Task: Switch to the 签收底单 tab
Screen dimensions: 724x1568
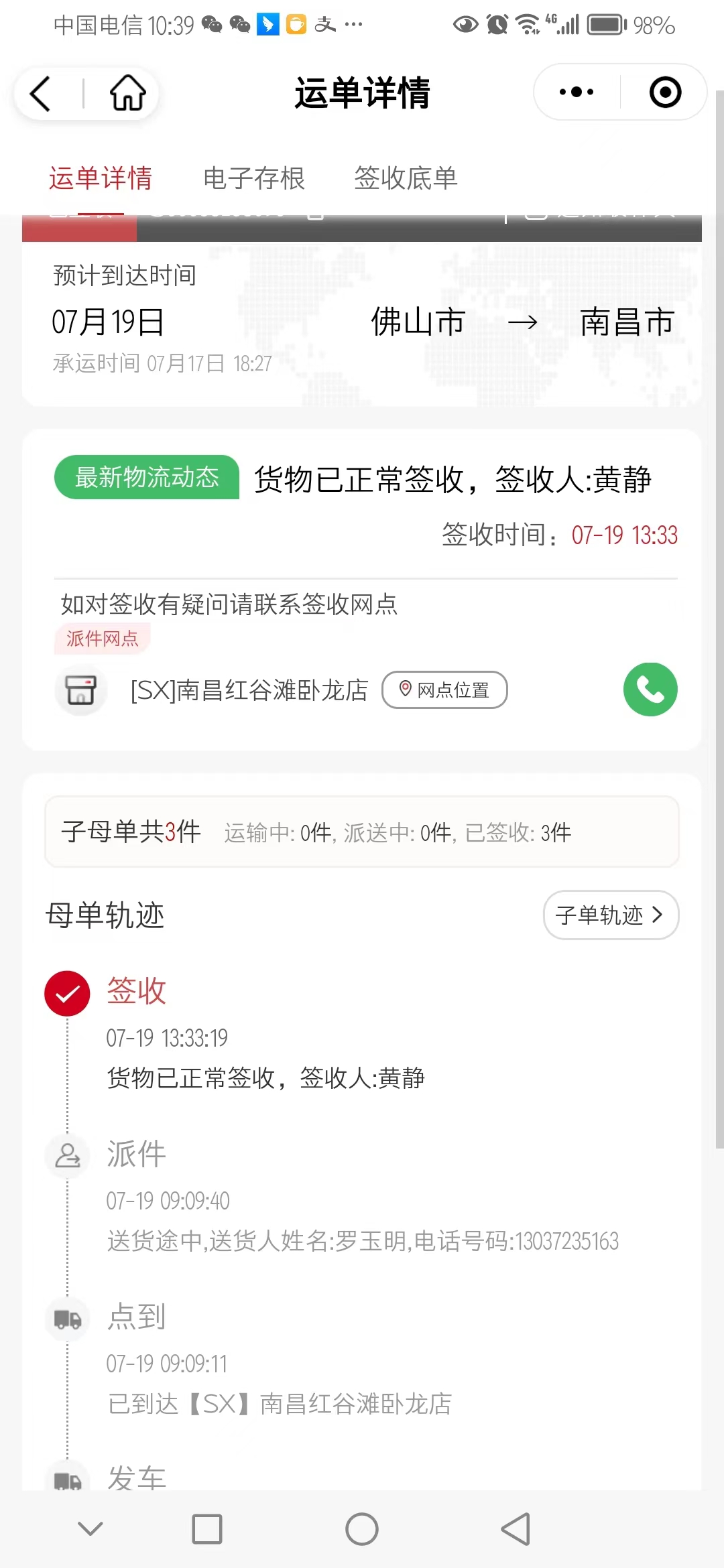Action: (406, 178)
